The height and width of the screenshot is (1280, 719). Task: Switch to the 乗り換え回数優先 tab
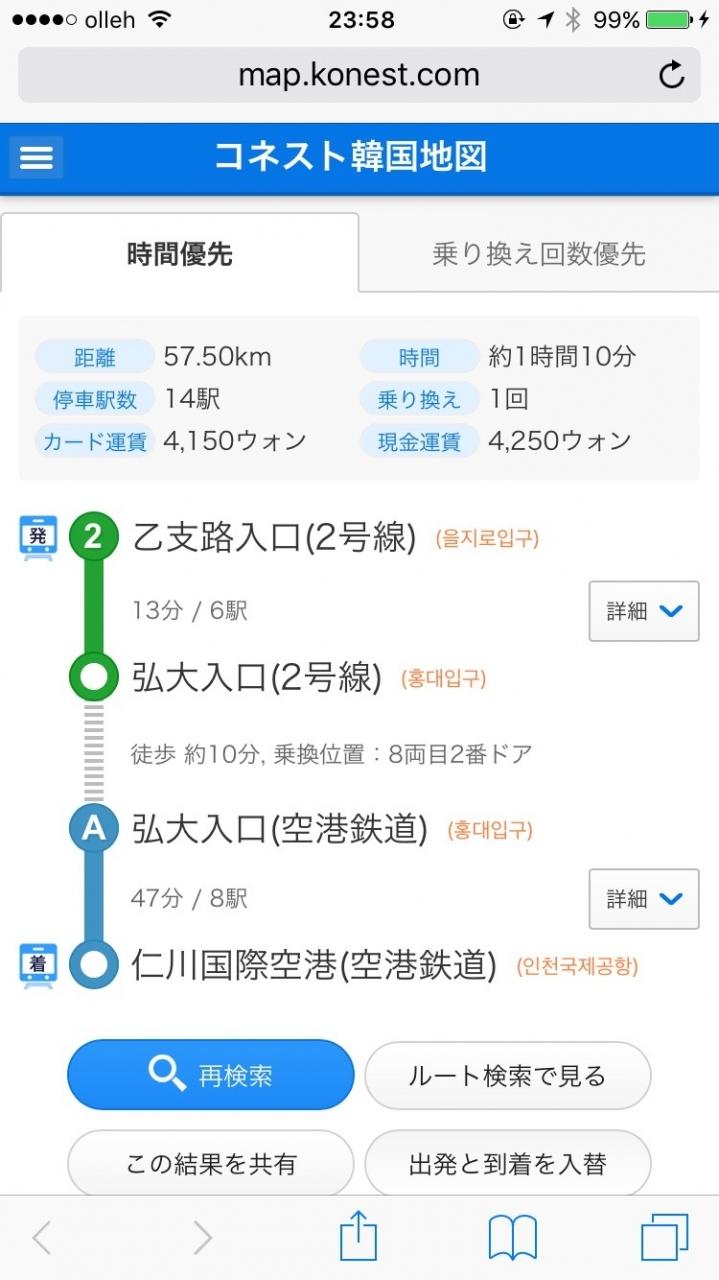[539, 254]
